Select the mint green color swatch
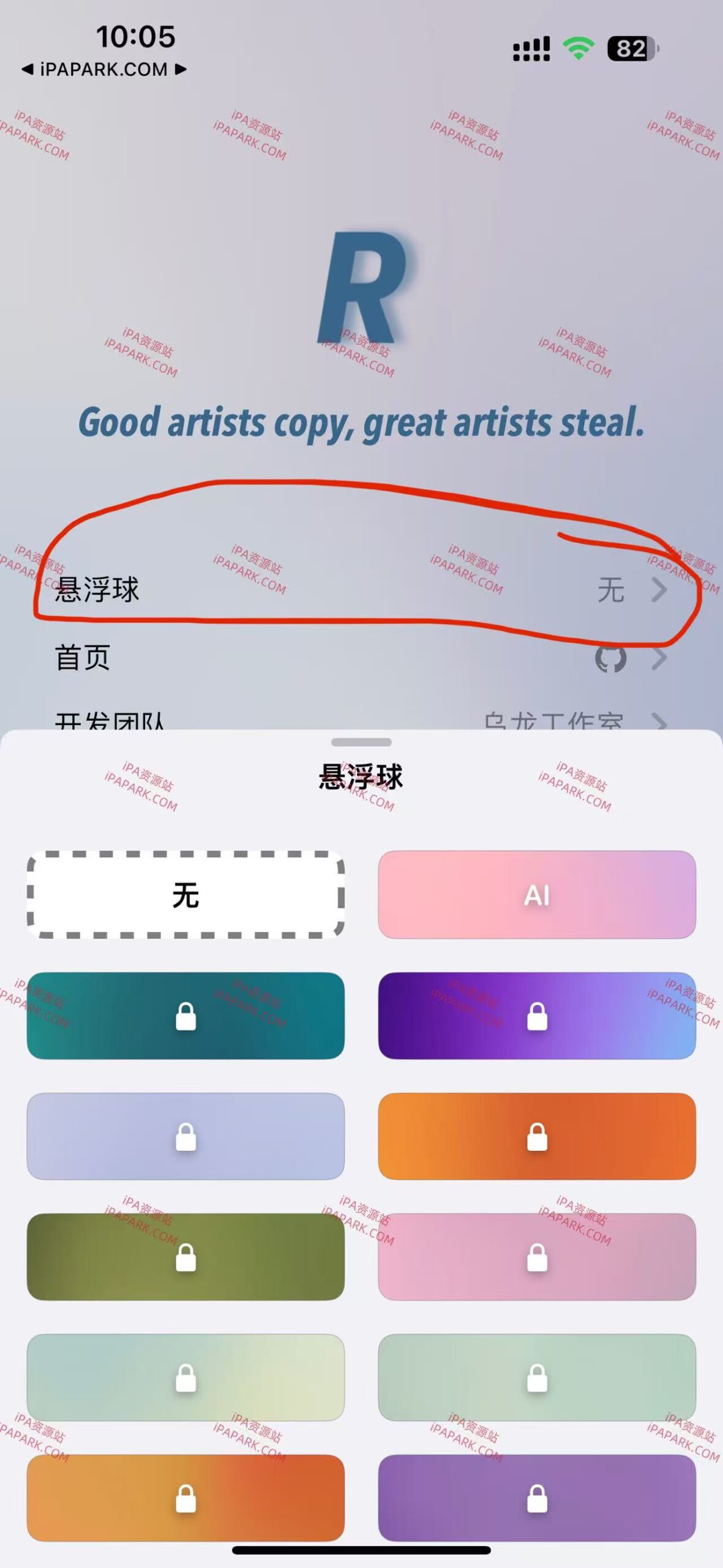Screen dimensions: 723x1568 537,1375
